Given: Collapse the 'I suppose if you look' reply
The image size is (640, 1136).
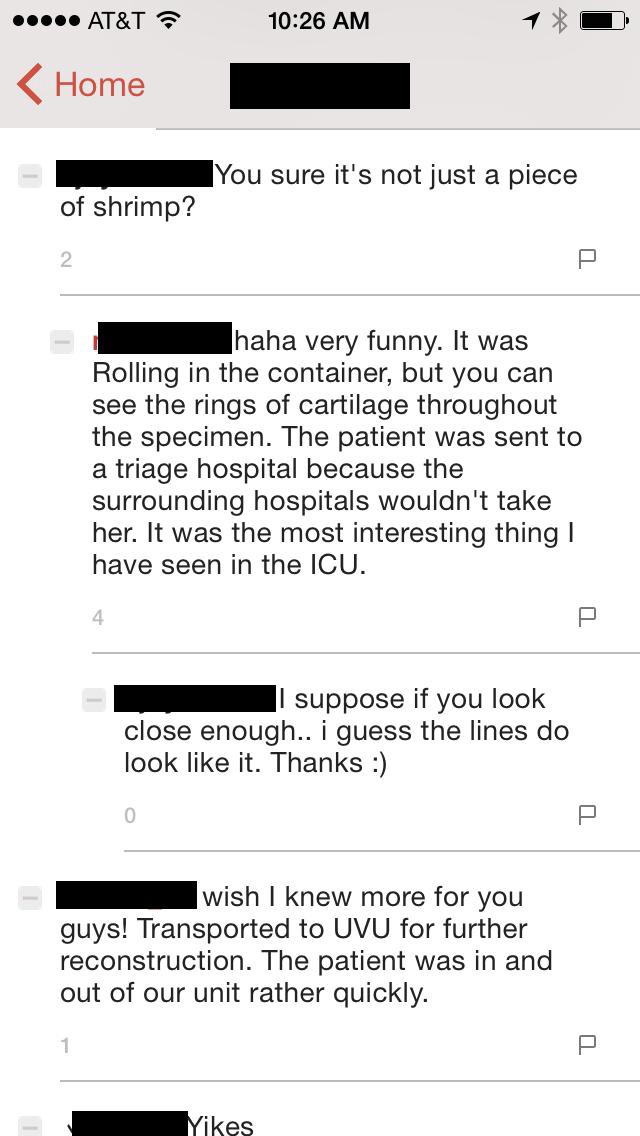Looking at the screenshot, I should 93,700.
